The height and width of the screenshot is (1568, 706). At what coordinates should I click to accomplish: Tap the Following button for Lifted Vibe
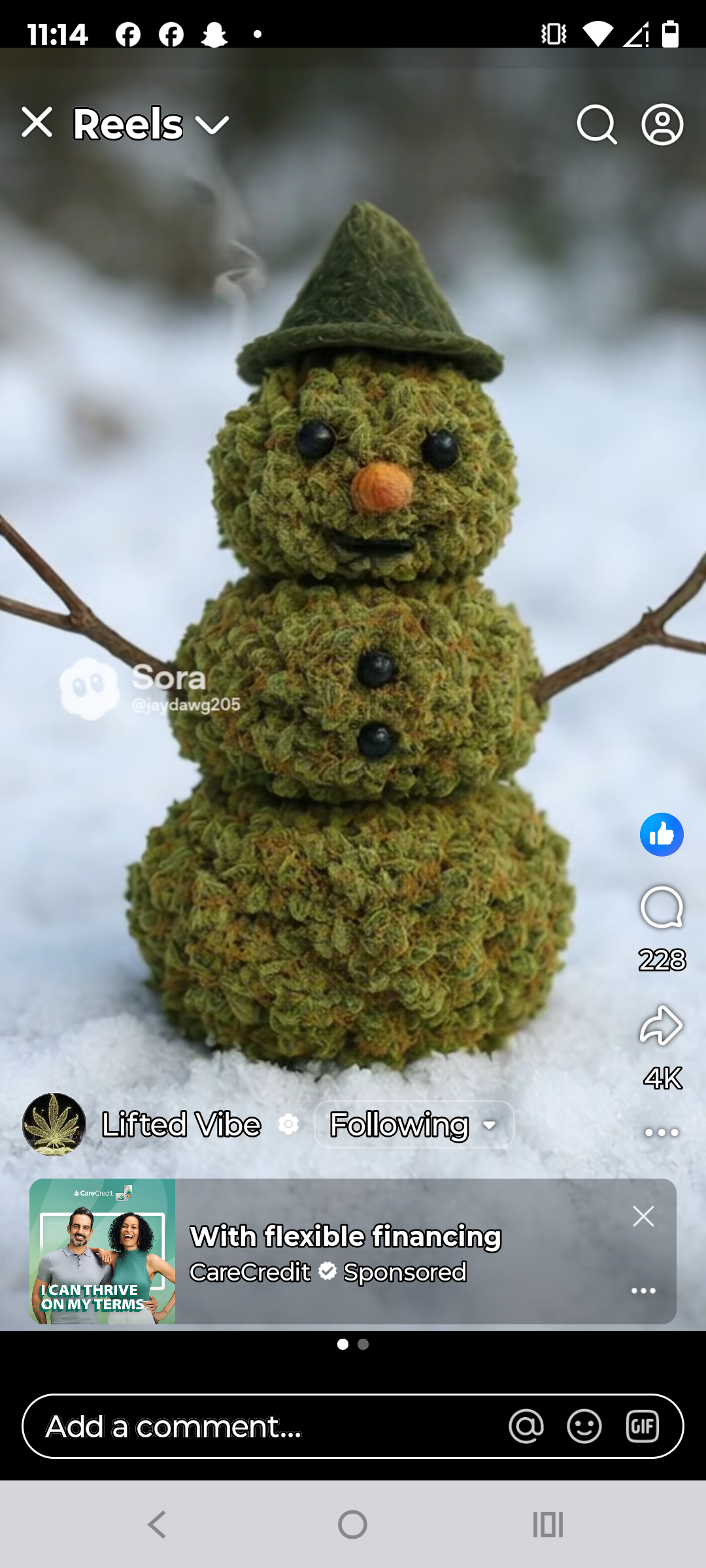click(414, 1124)
